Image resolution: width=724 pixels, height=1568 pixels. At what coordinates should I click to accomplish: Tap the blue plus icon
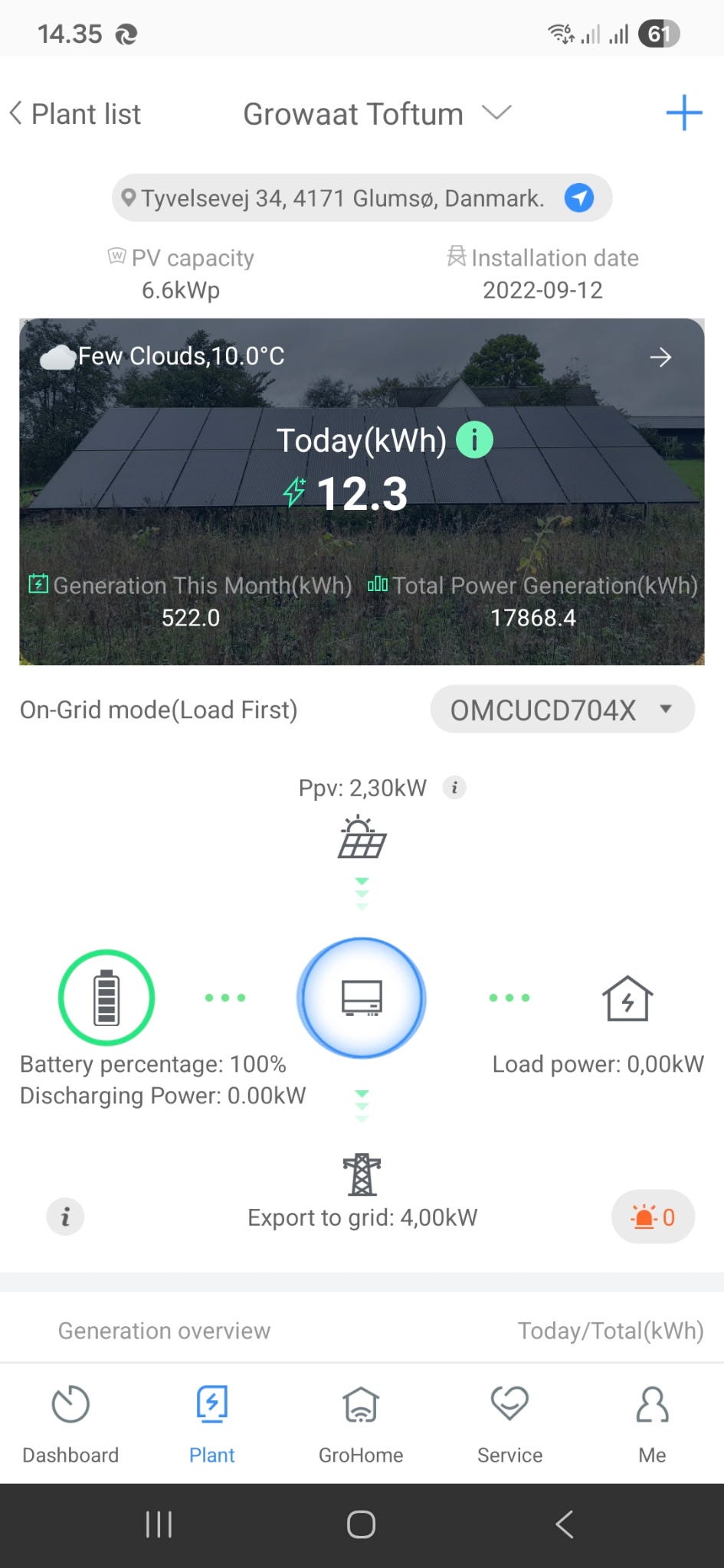[x=683, y=113]
